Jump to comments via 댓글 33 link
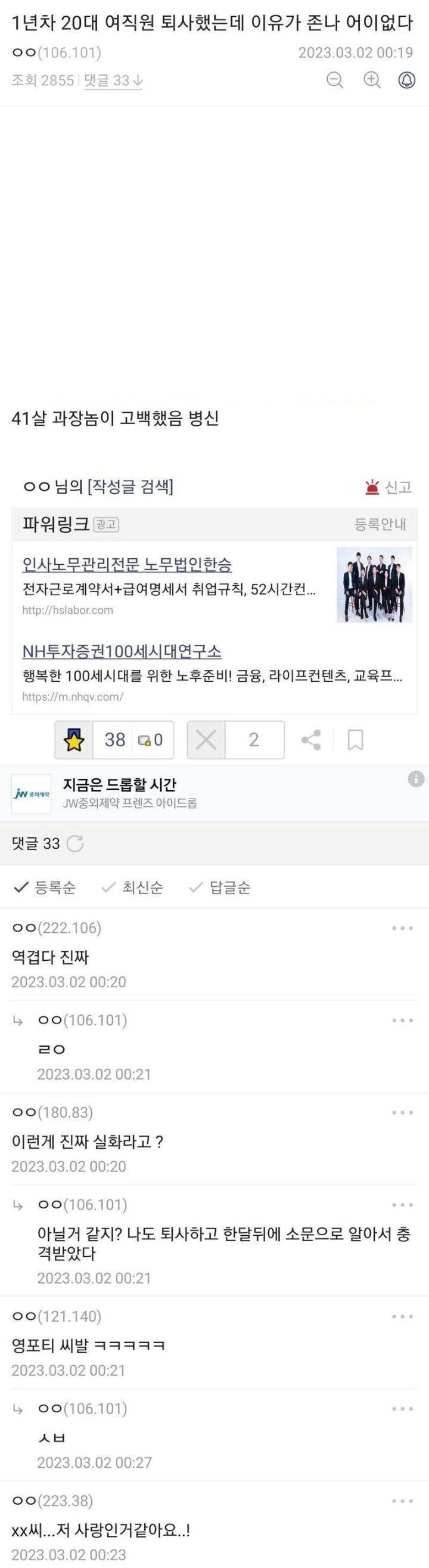The image size is (429, 1568). (x=113, y=81)
